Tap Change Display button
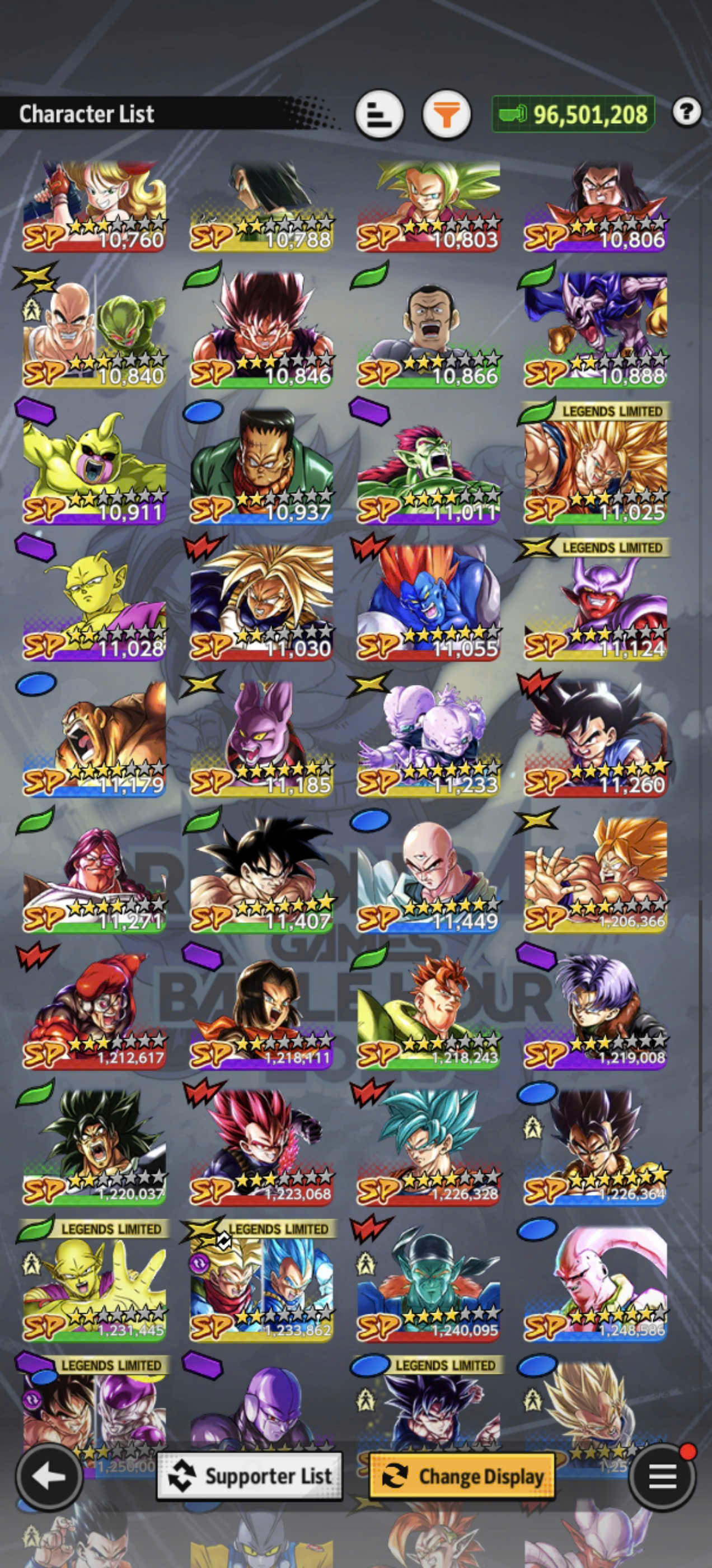This screenshot has height=1568, width=712. pos(462,1476)
